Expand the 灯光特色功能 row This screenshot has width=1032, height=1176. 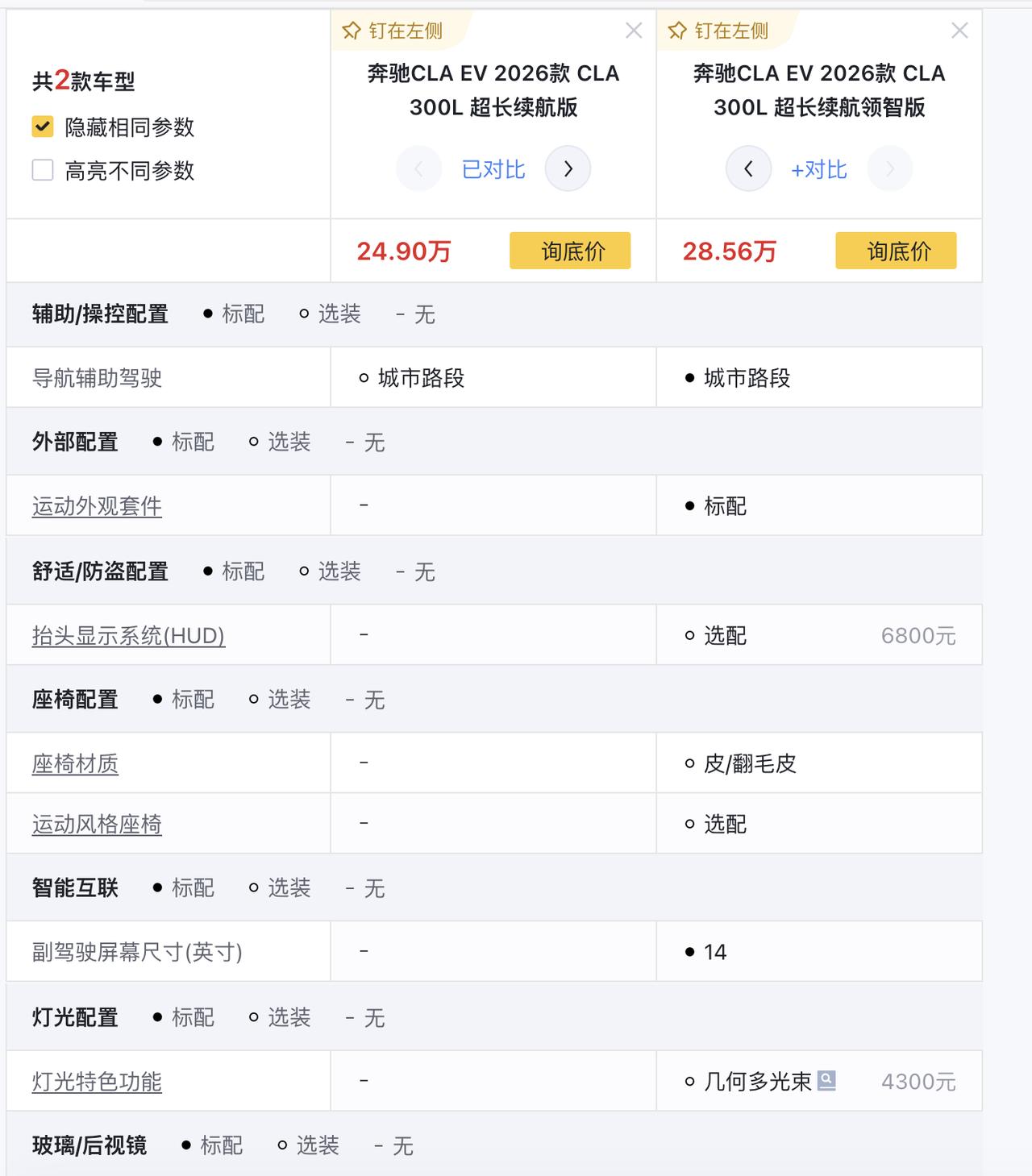pos(95,1081)
